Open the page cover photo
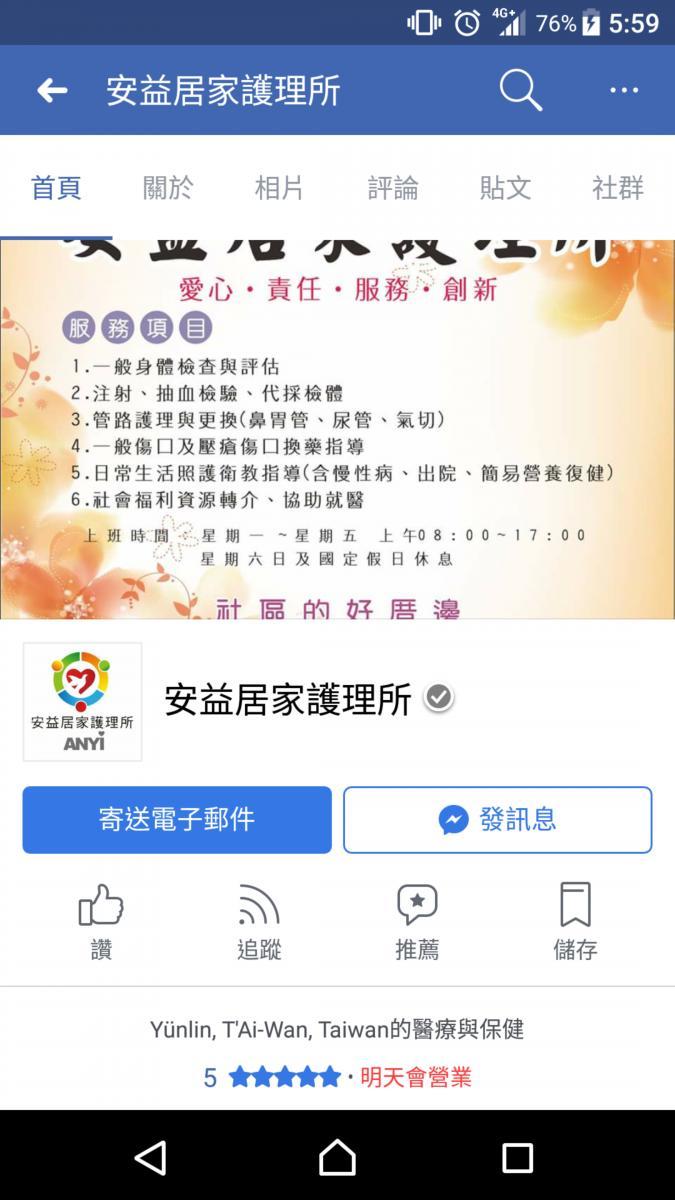 coord(337,430)
